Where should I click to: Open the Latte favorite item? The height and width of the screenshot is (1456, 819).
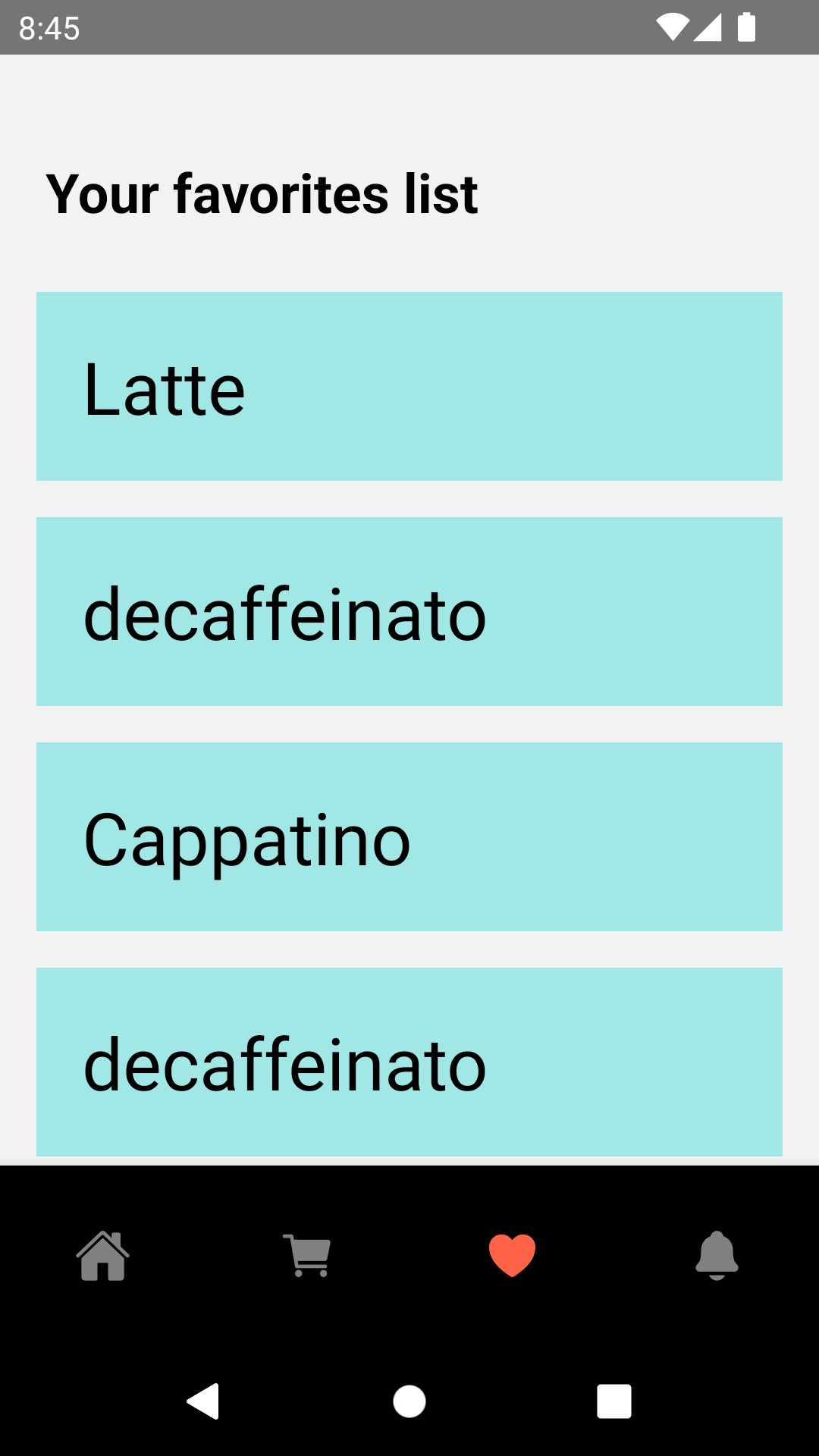tap(409, 387)
